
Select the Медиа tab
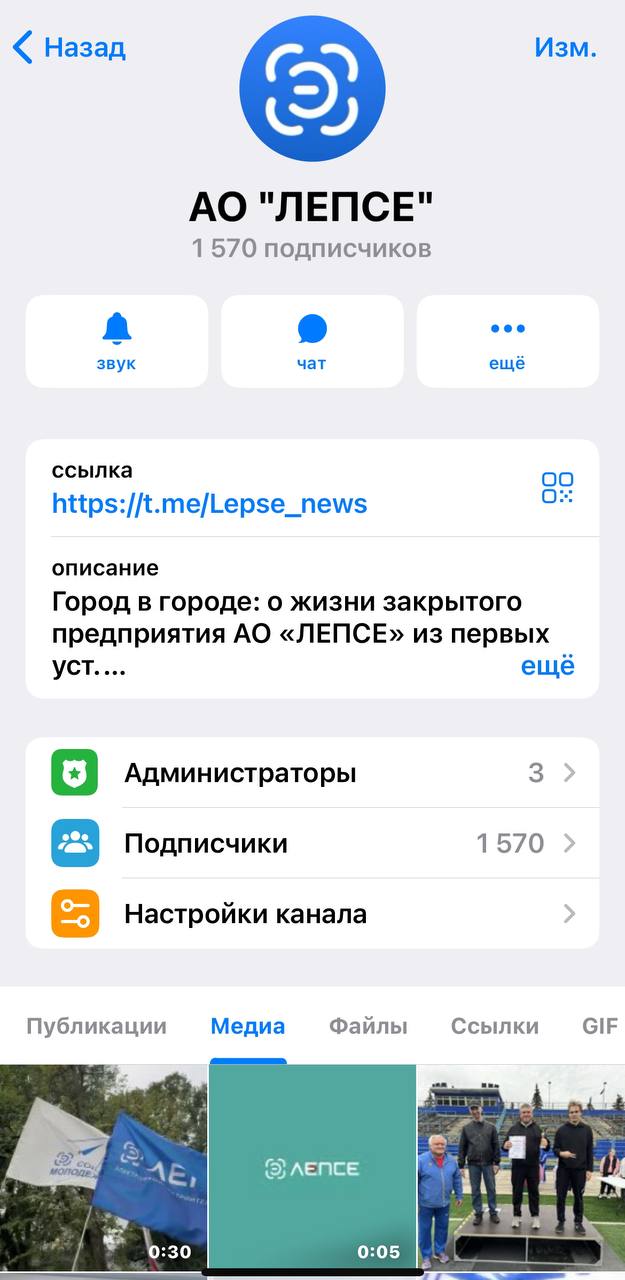248,1026
